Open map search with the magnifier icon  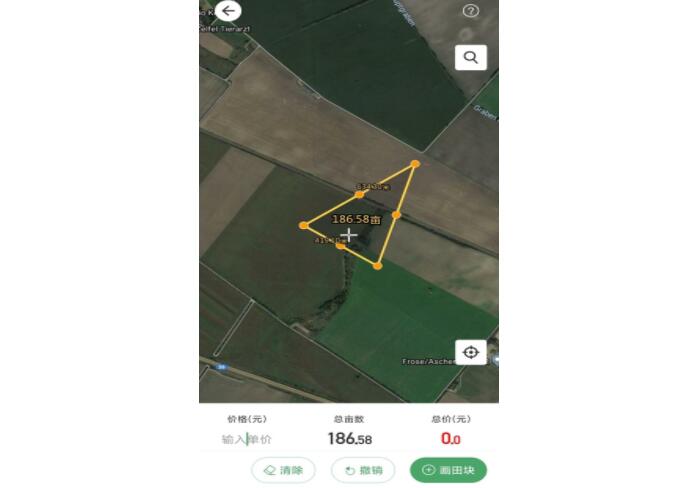click(470, 57)
